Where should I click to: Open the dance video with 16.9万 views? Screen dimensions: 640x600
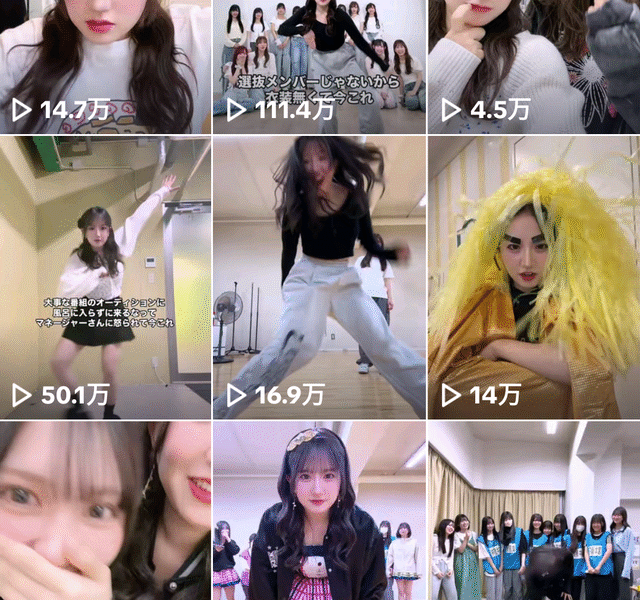[x=319, y=278]
